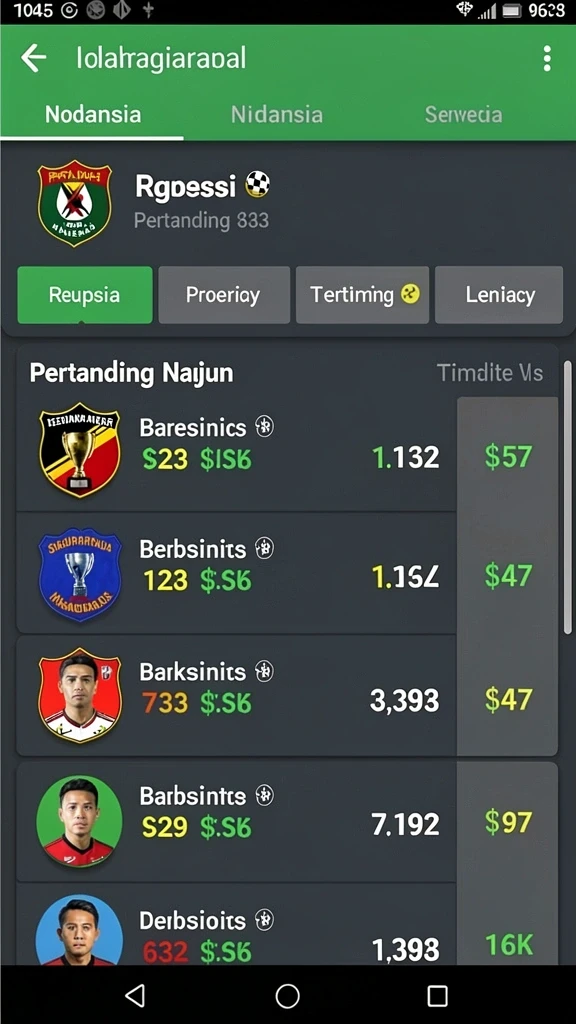Select the Nodansia tab

(93, 115)
